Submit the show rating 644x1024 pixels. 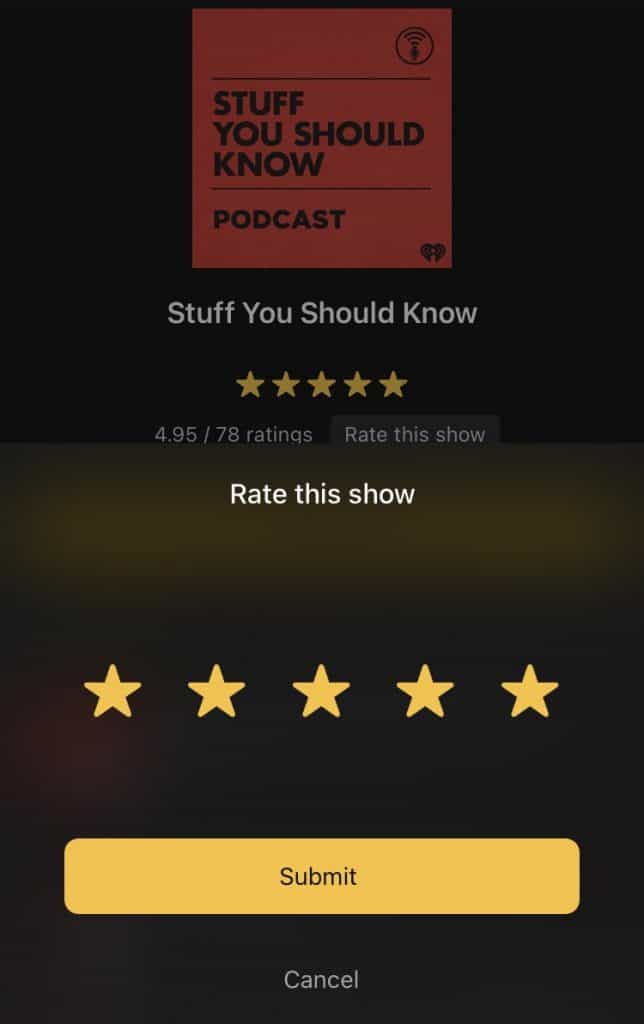[321, 876]
